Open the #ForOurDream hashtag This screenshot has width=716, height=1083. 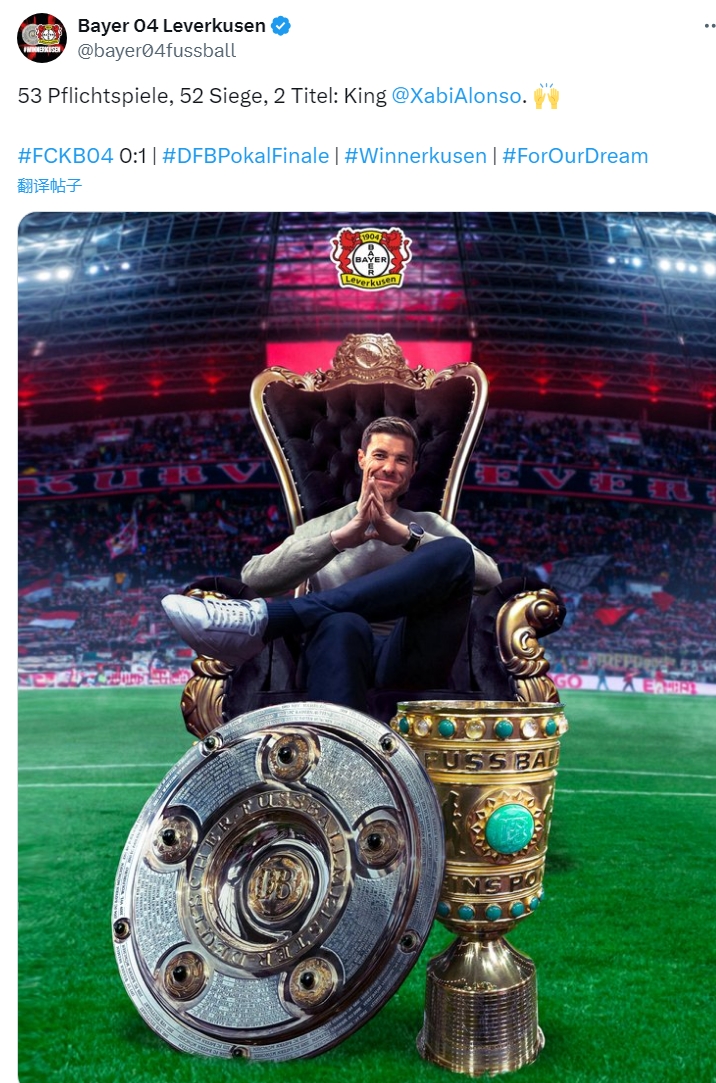pyautogui.click(x=574, y=156)
